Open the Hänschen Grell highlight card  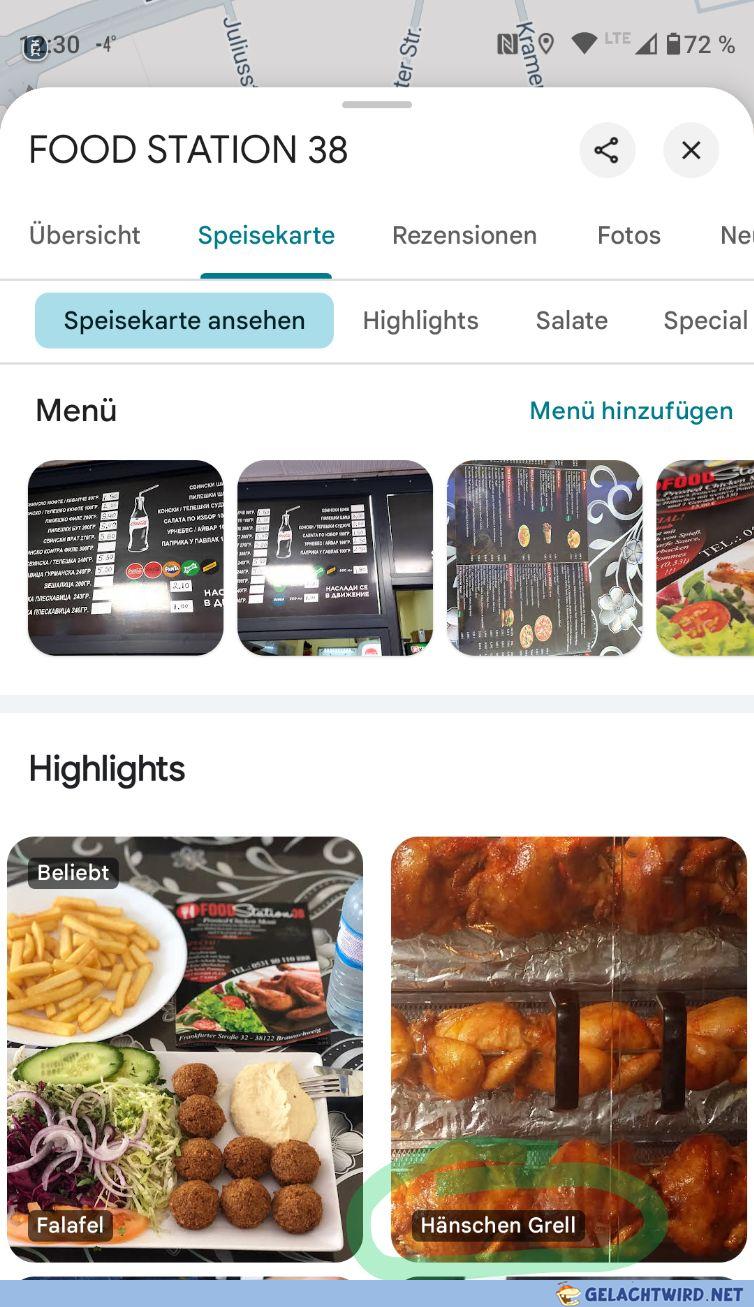pyautogui.click(x=569, y=1049)
